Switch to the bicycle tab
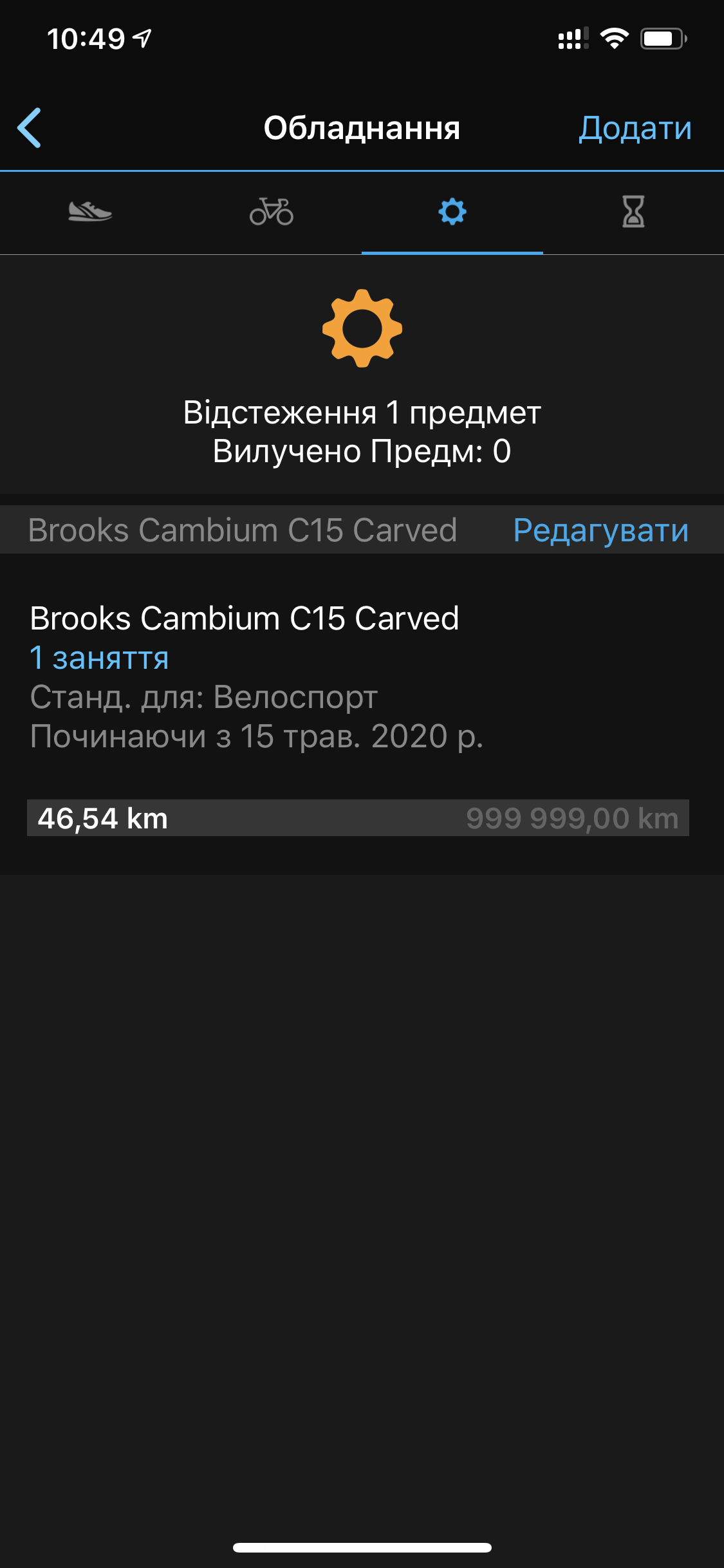This screenshot has width=724, height=1568. pos(272,212)
